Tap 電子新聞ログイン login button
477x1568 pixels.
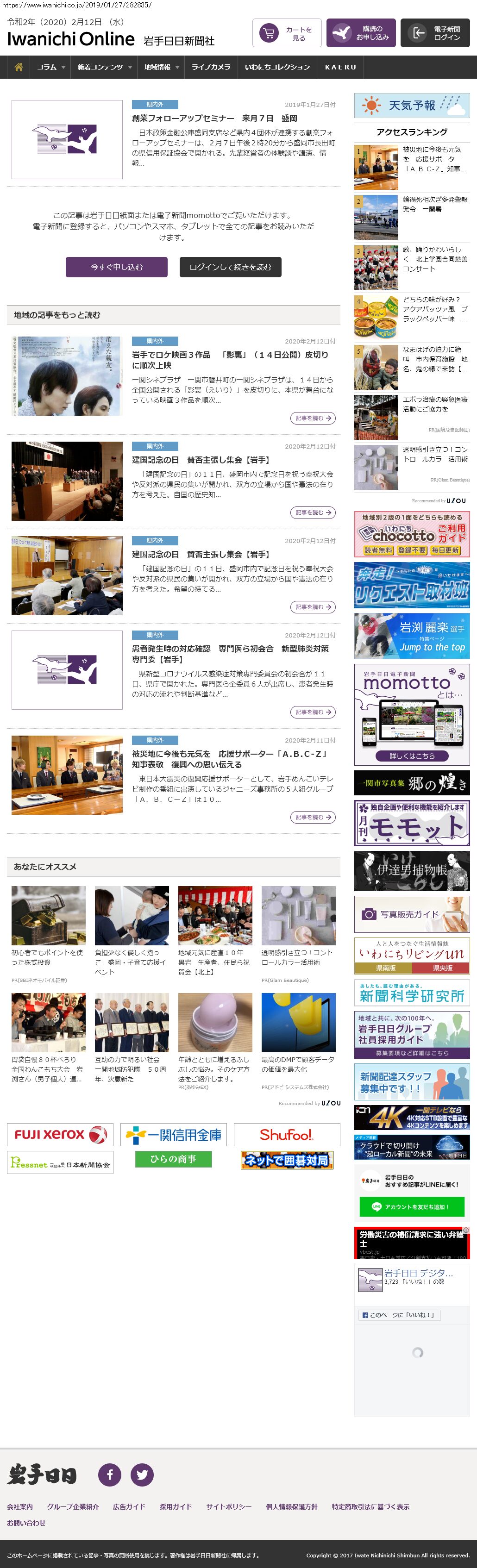point(435,33)
